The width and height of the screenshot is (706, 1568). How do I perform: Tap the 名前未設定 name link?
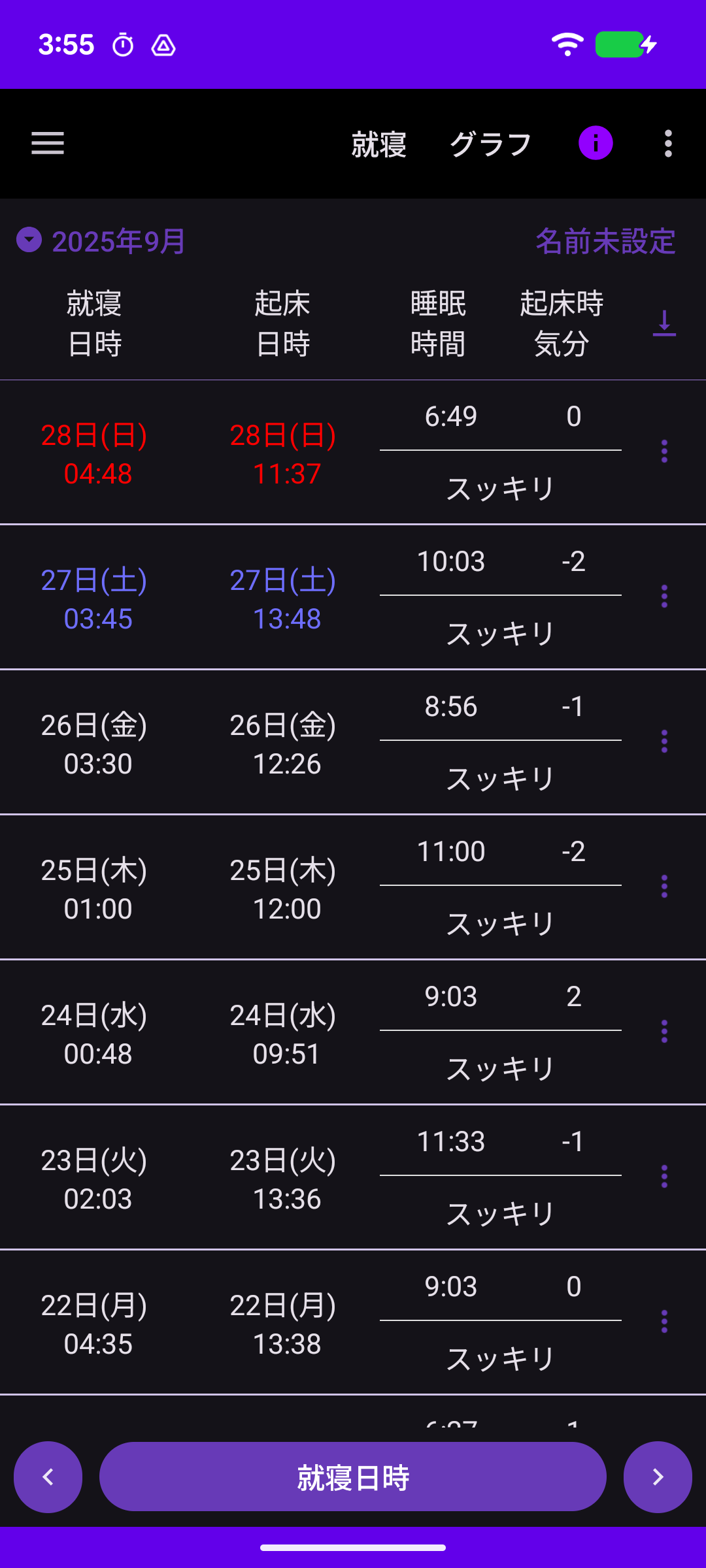point(605,241)
